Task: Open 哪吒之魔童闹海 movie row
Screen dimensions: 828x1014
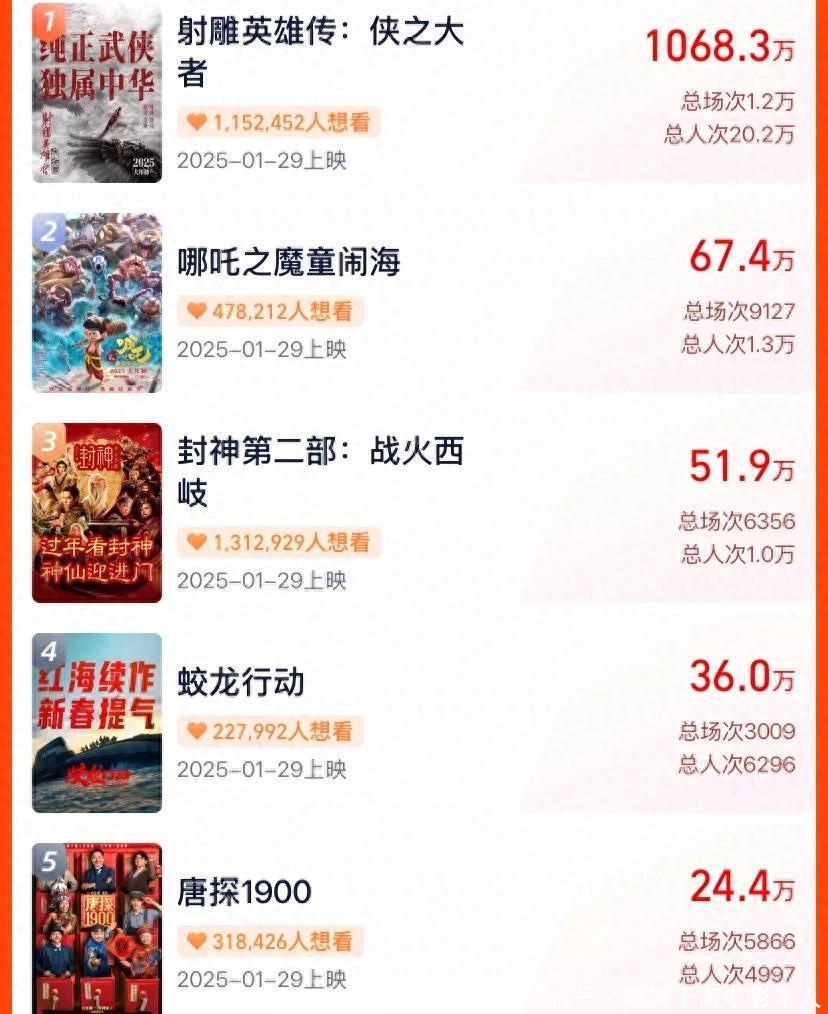Action: (x=288, y=262)
